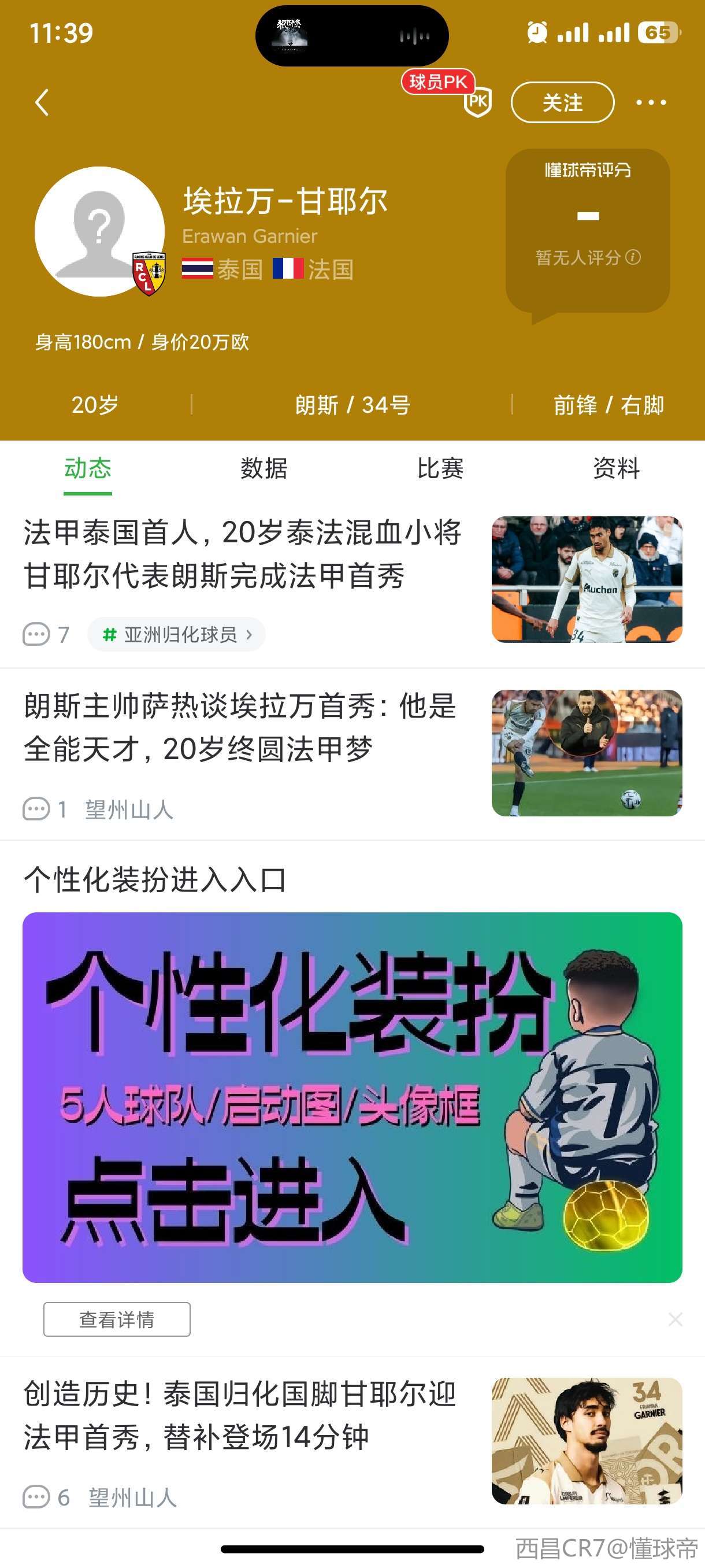The image size is (705, 1568).
Task: View the 懂球帝评分 rating card
Action: [x=587, y=230]
